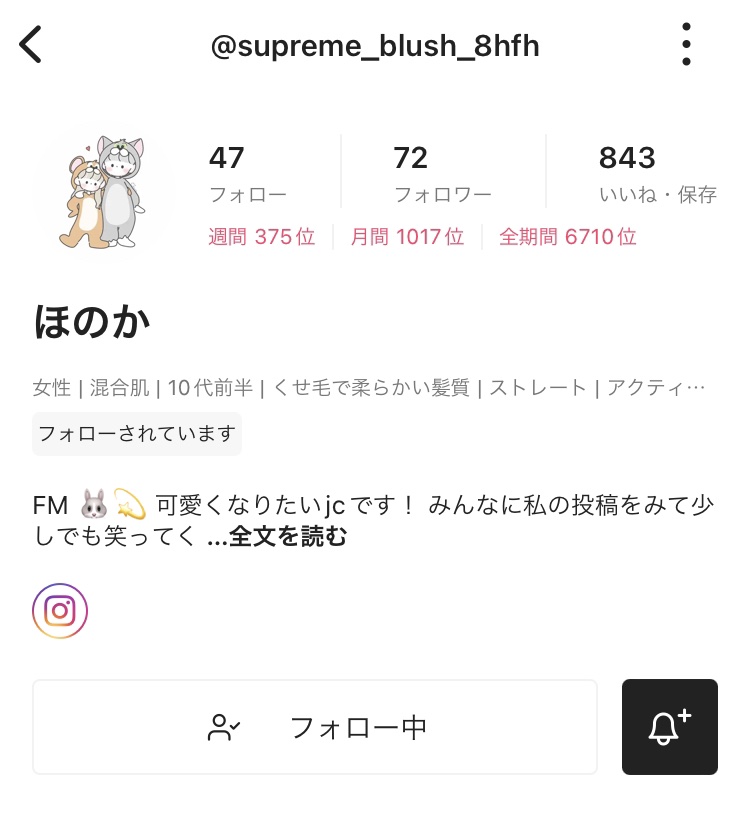Open the Instagram profile link icon
The height and width of the screenshot is (833, 750).
coord(60,611)
